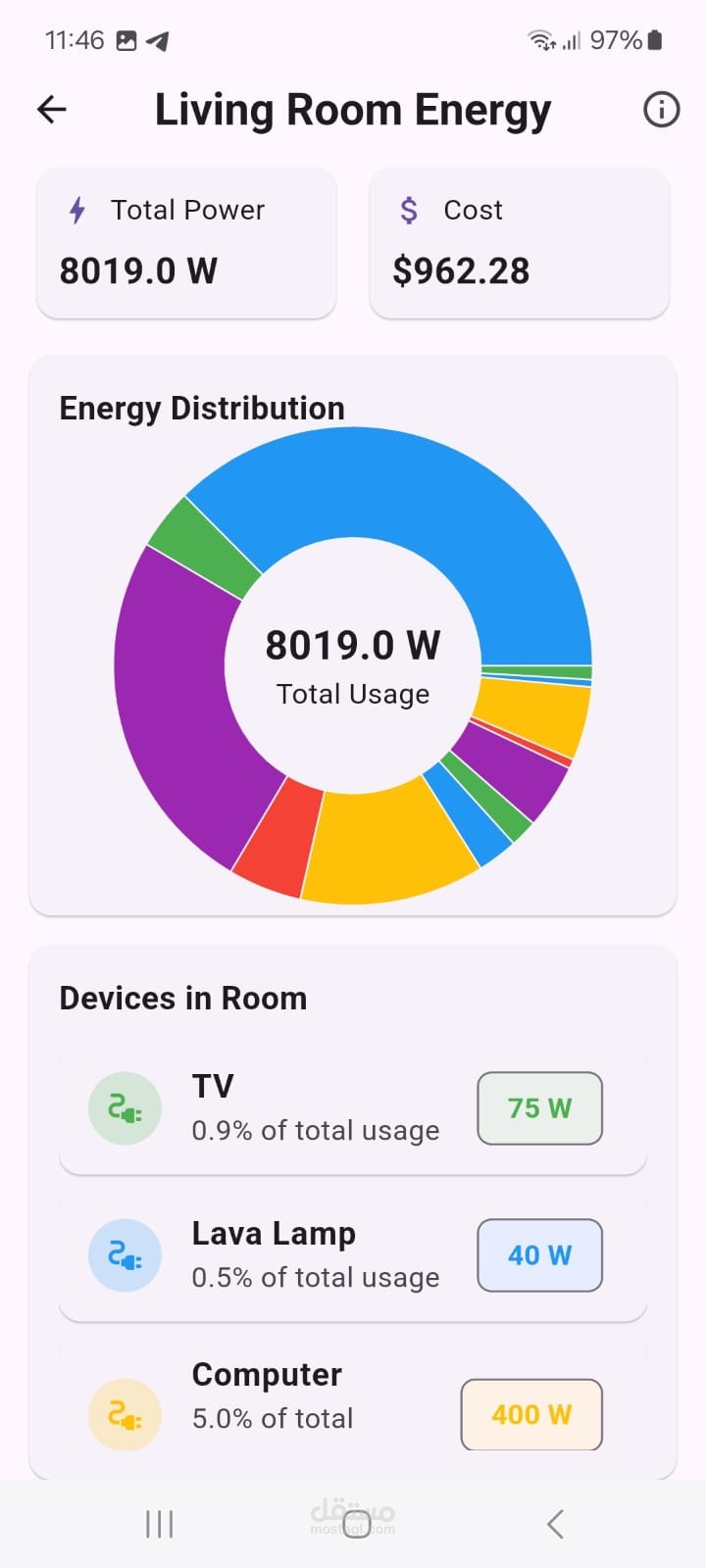Tap the system recent apps button

click(x=159, y=1524)
